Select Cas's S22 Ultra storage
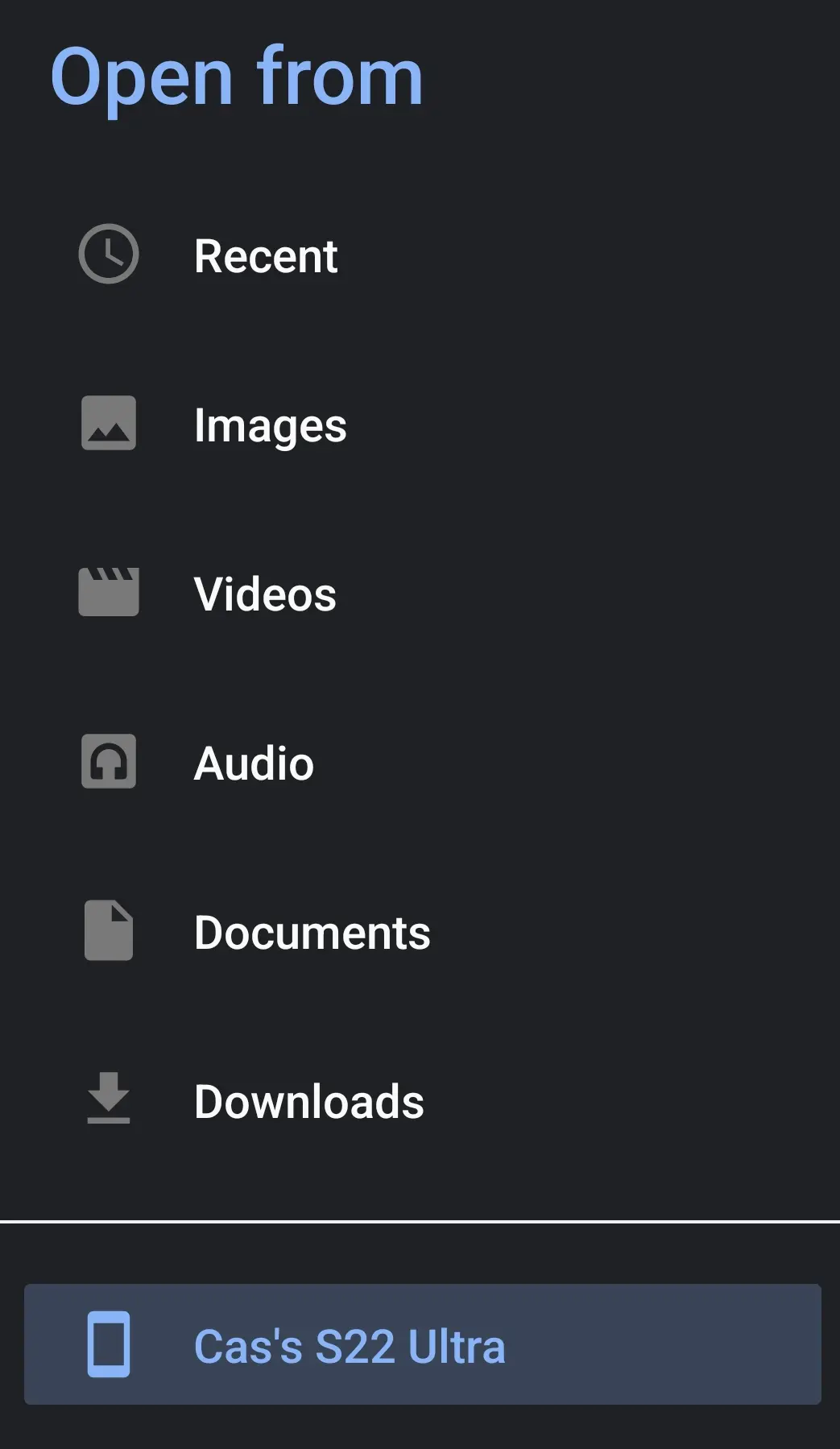This screenshot has width=840, height=1449. coord(422,1344)
